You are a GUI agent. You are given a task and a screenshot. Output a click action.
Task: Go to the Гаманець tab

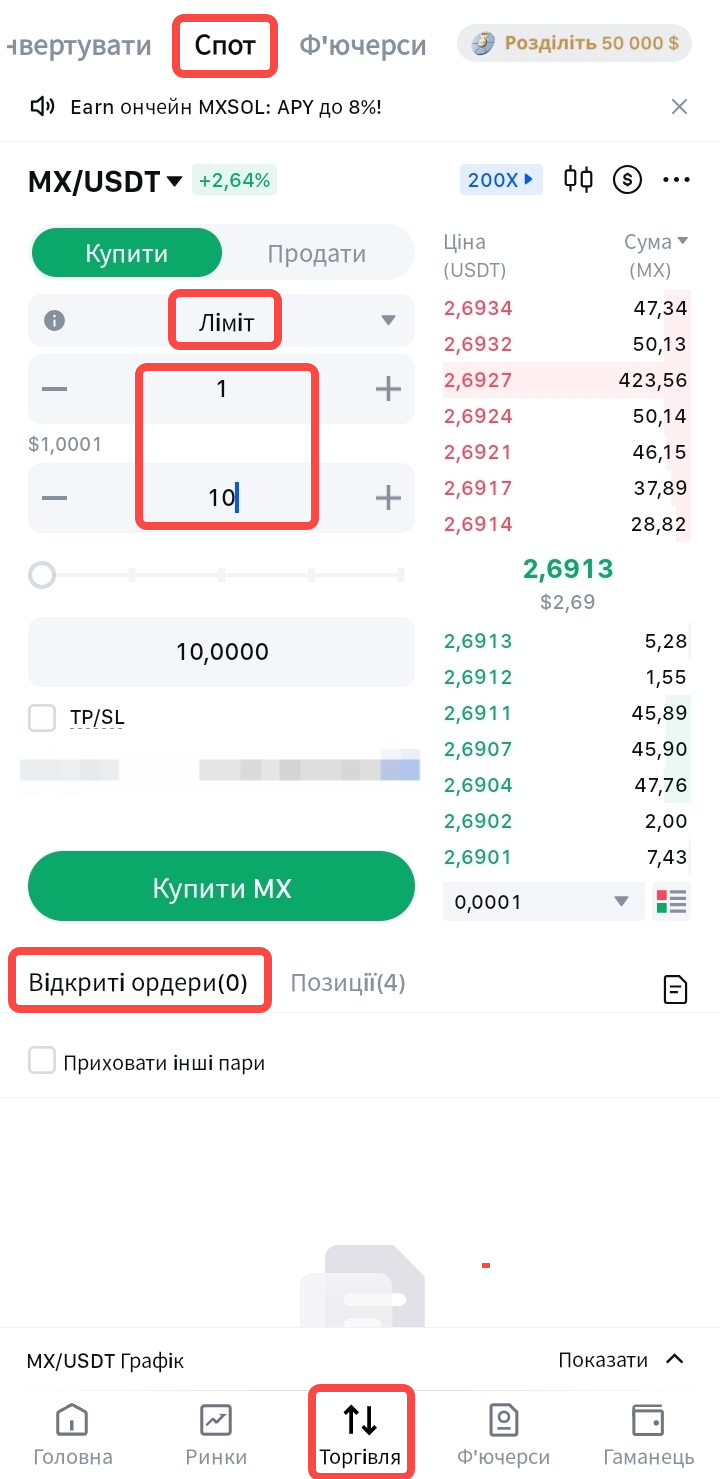point(648,1435)
